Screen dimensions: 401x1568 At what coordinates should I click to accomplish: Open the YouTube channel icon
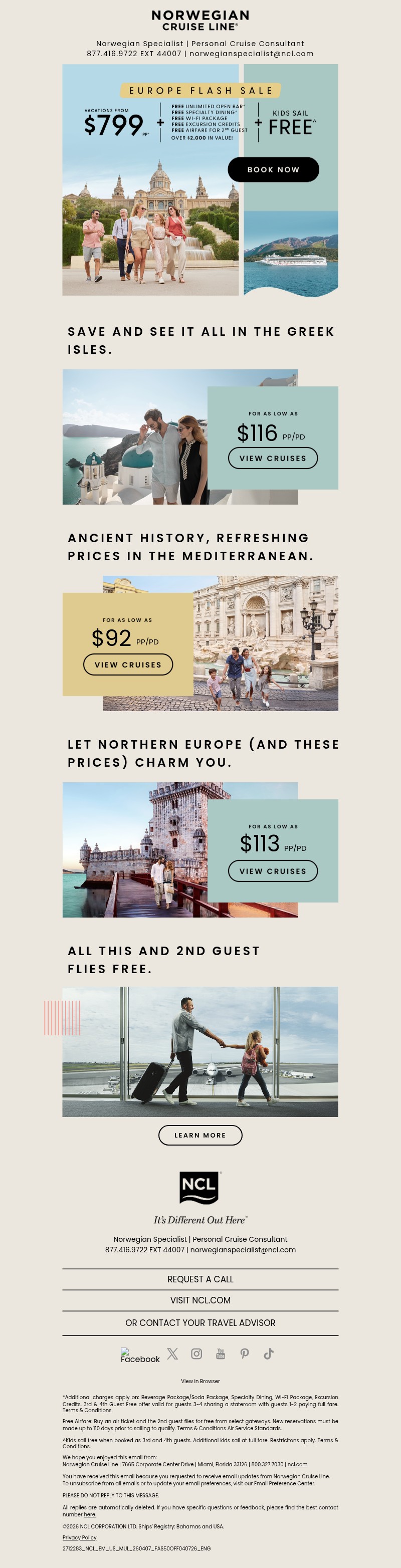click(220, 1354)
